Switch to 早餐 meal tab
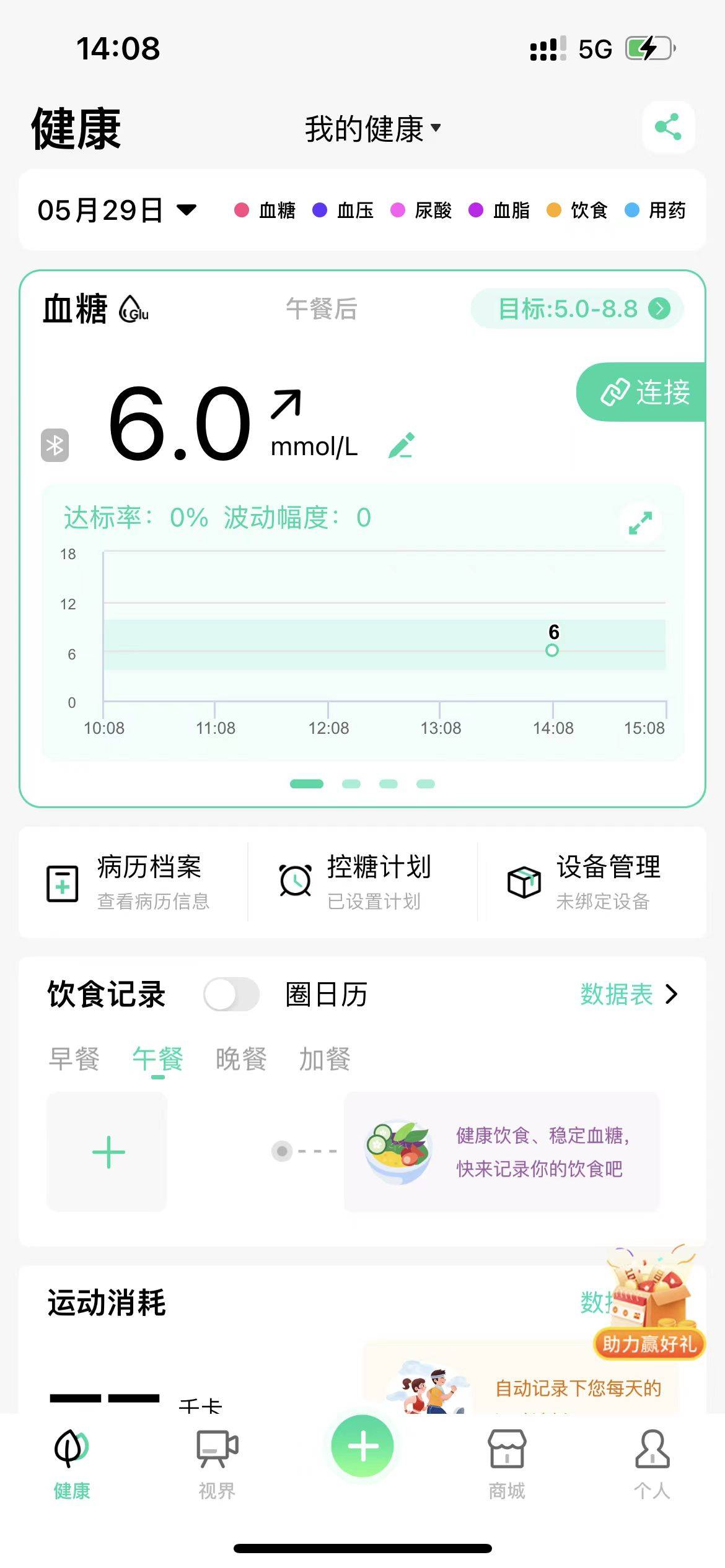725x1568 pixels. [74, 1059]
